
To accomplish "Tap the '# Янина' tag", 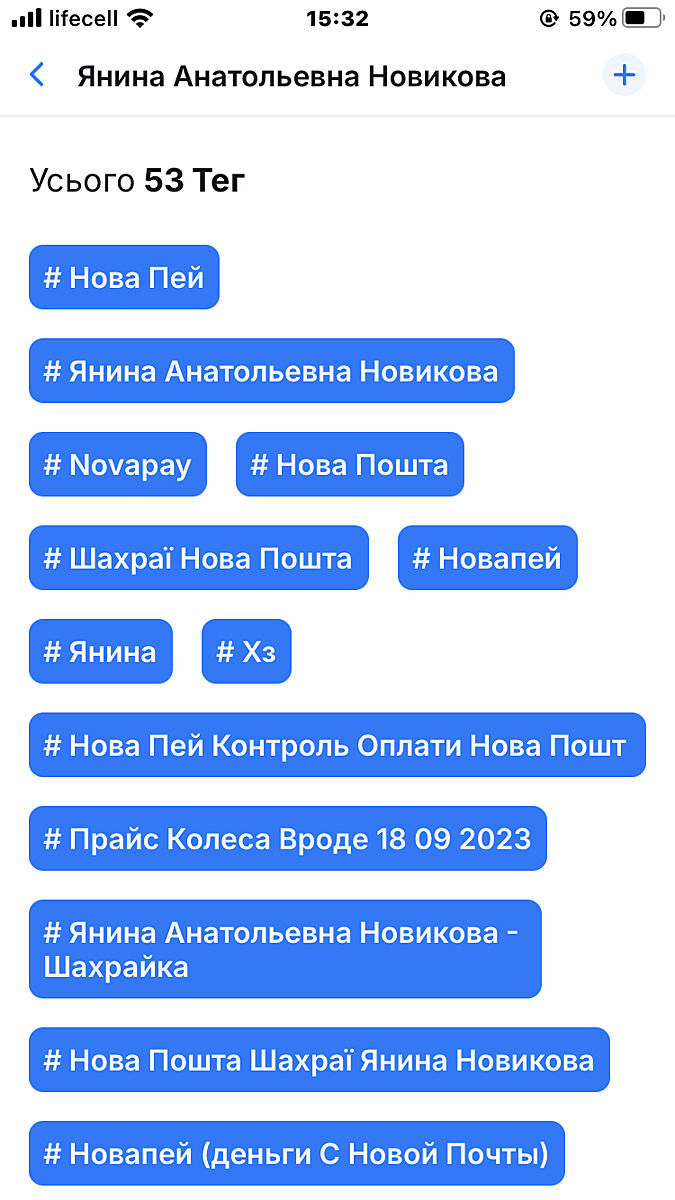I will [x=100, y=652].
